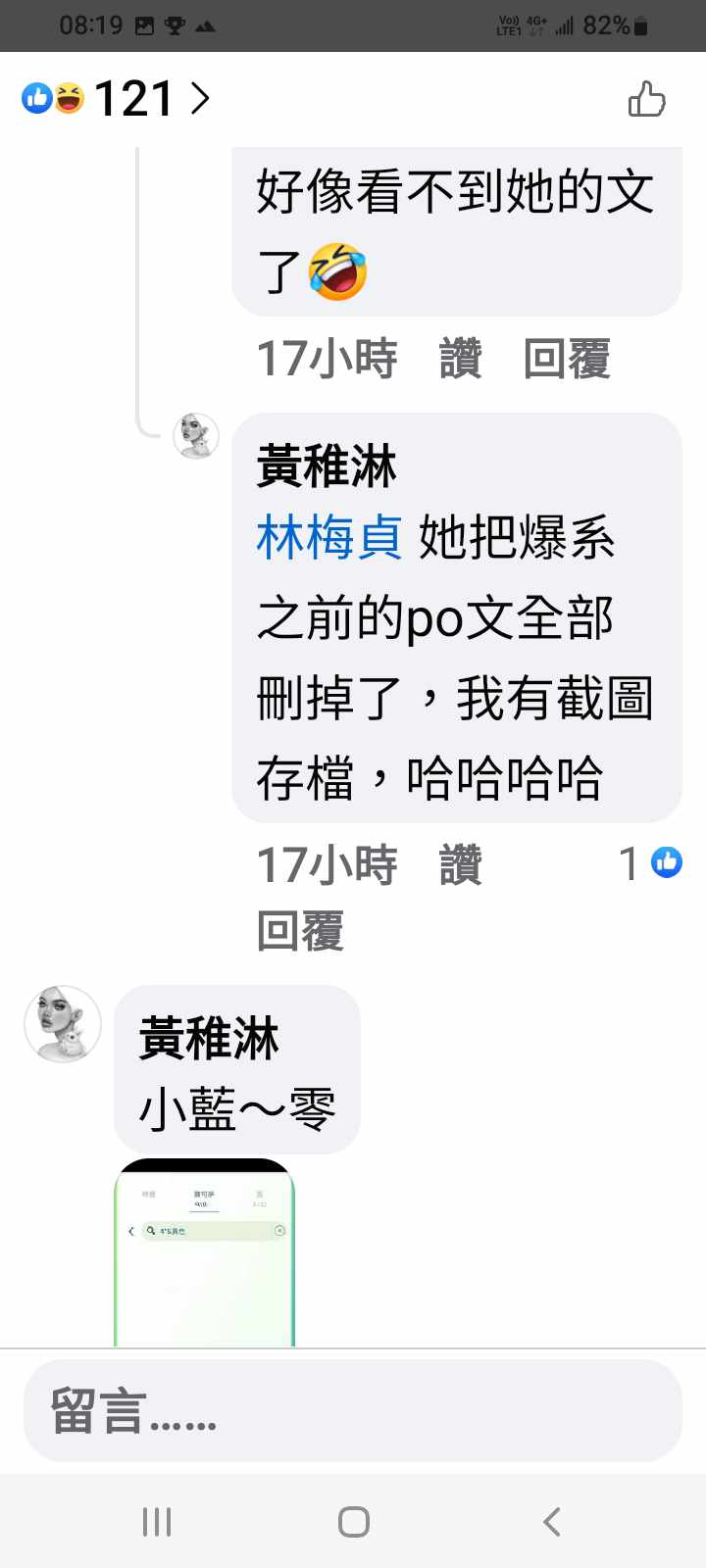View reaction count on 她把爆系 reply
706x1568 pixels.
[650, 863]
